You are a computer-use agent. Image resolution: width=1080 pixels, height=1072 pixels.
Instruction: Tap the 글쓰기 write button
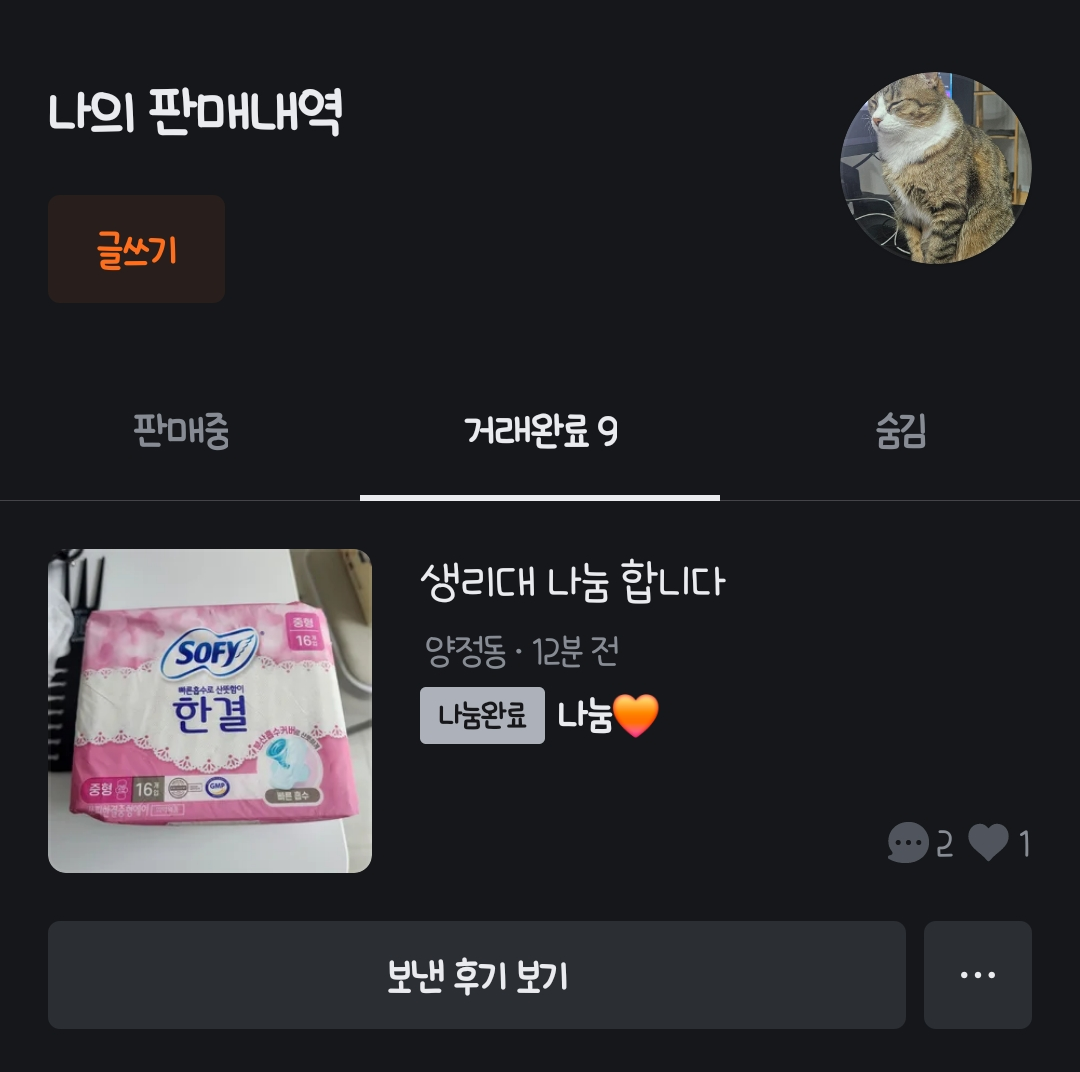136,249
